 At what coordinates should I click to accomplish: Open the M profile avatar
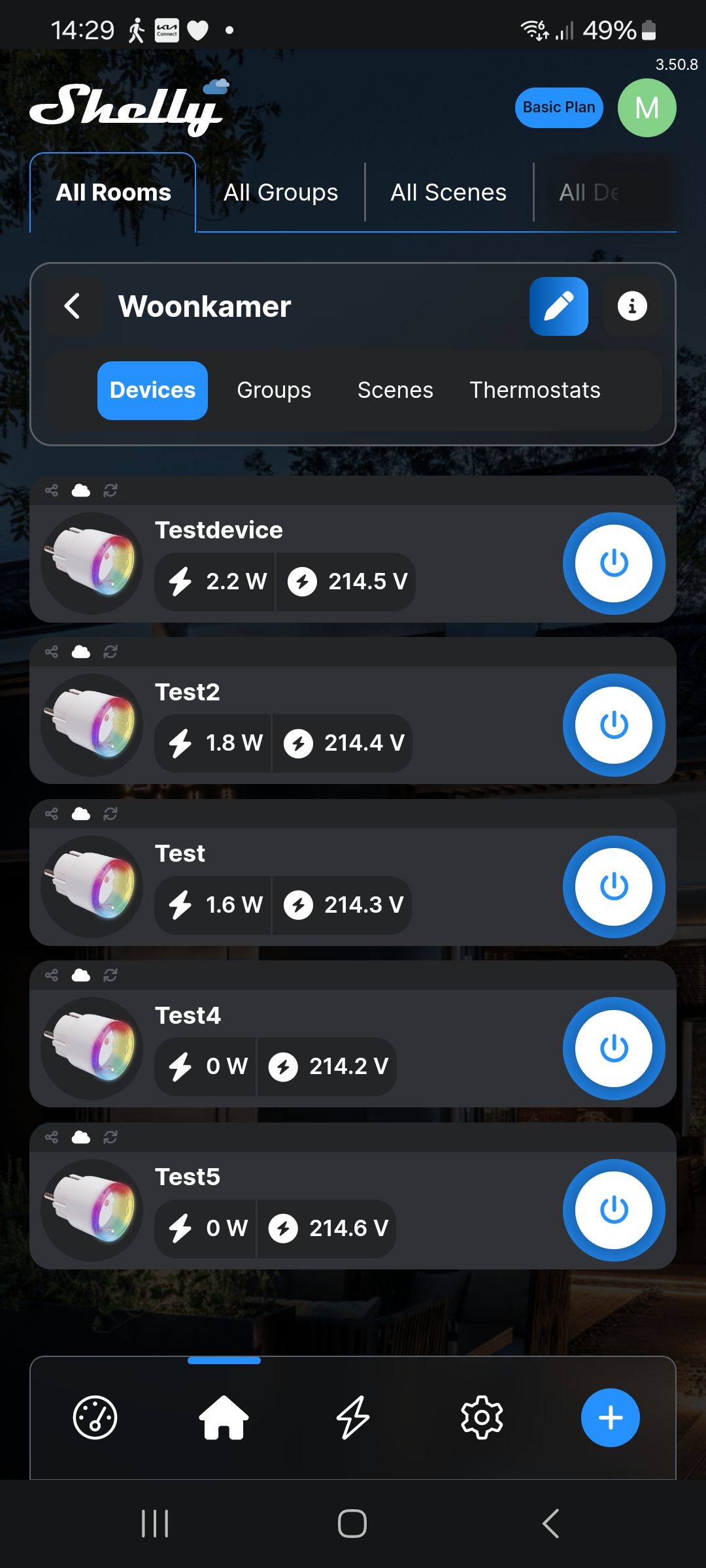[x=647, y=108]
